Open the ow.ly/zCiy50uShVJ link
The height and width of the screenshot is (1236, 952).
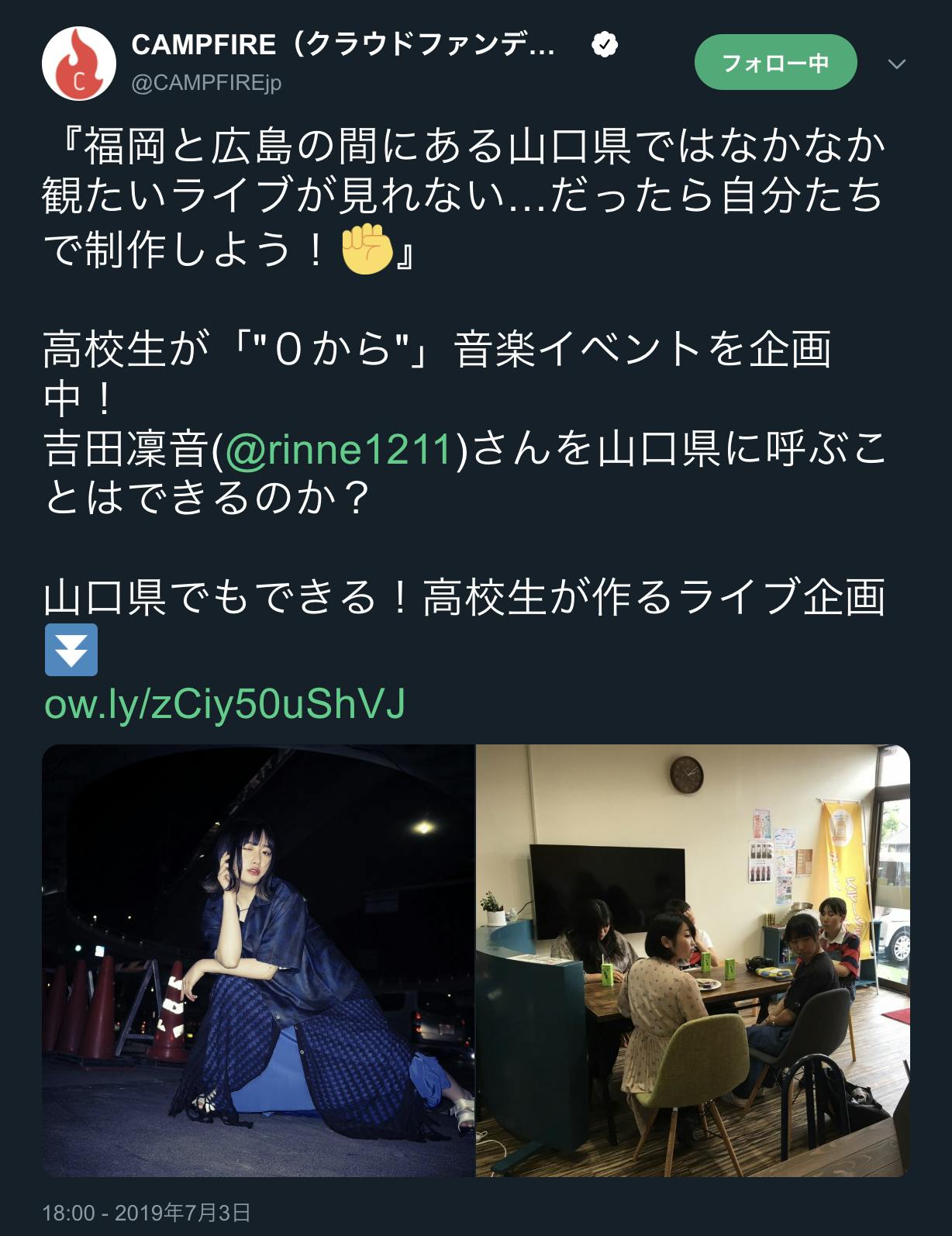[225, 704]
